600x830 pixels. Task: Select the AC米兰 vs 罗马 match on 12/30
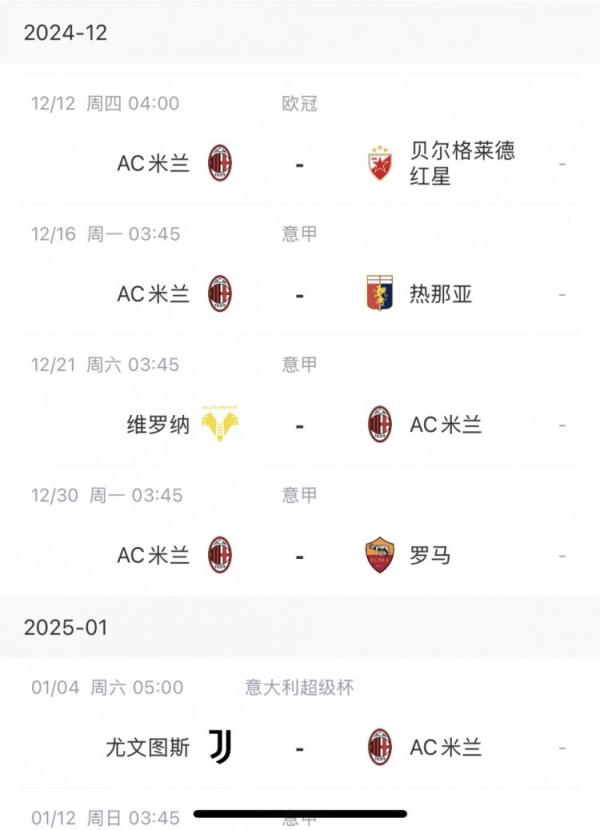click(x=300, y=555)
